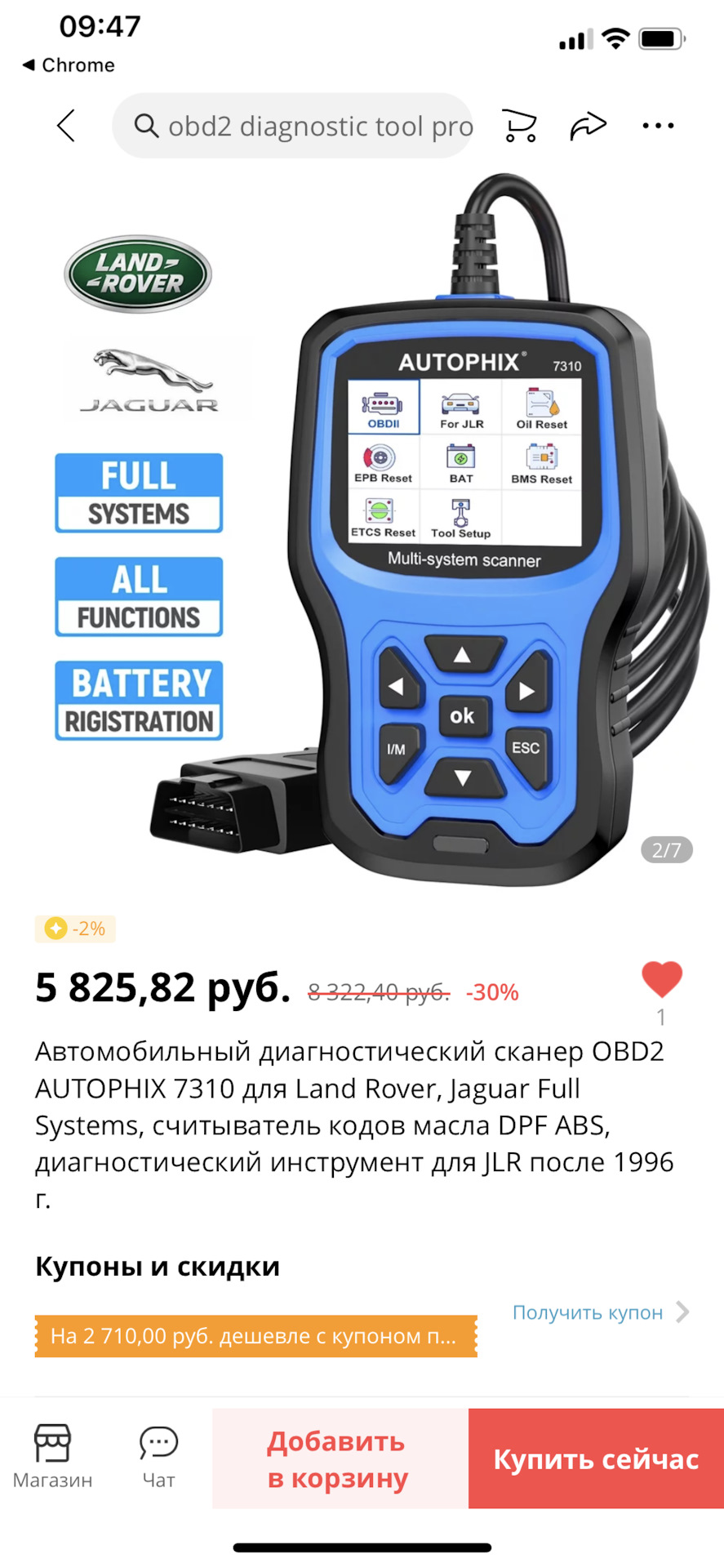The height and width of the screenshot is (1568, 724).
Task: Open the shopping cart
Action: coord(520,126)
